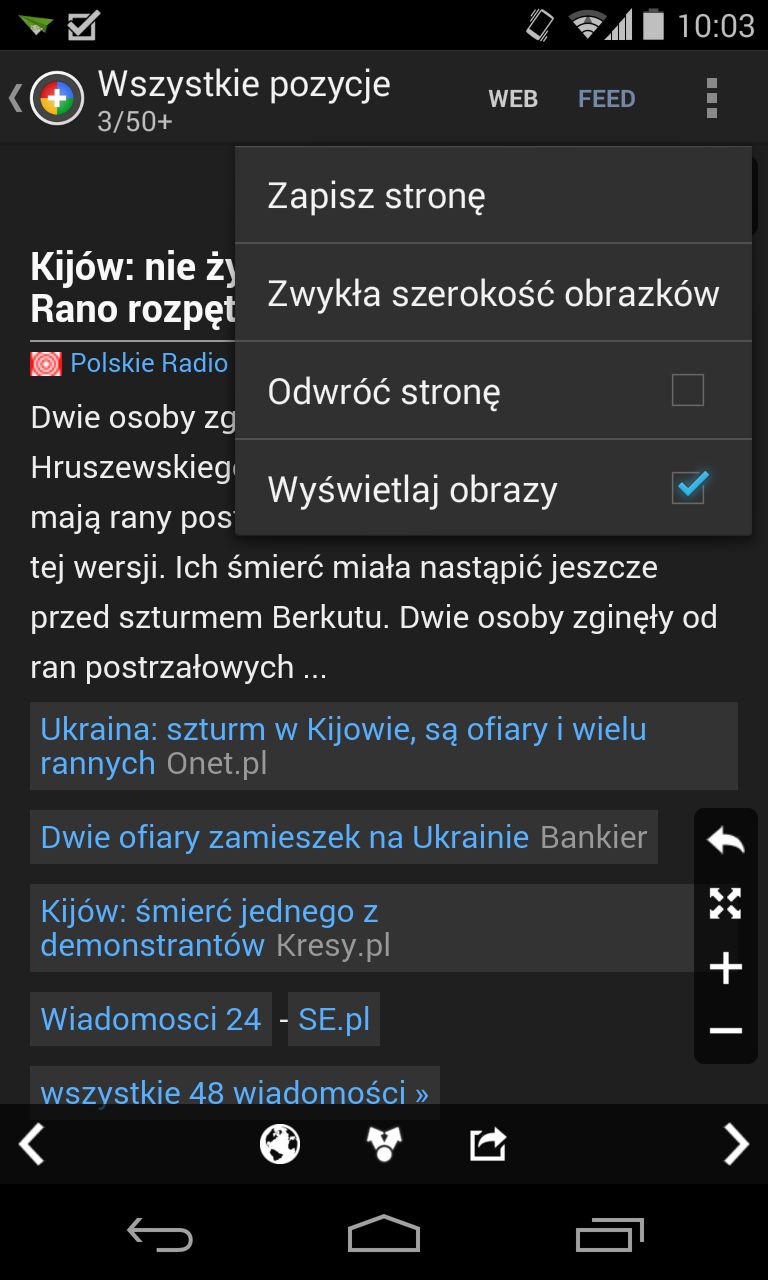Zoom out with the minus button
The image size is (768, 1280).
pyautogui.click(x=725, y=1031)
